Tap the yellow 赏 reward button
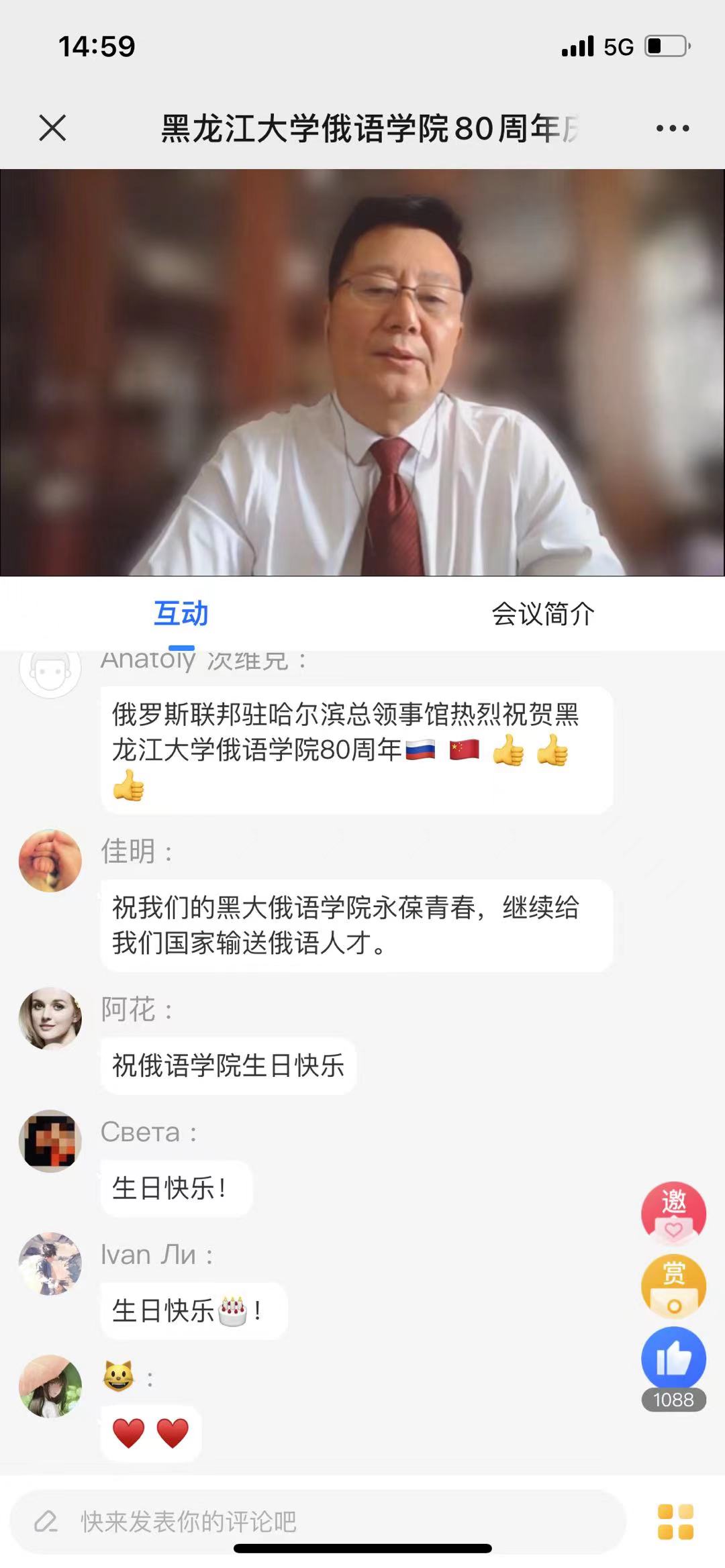The width and height of the screenshot is (725, 1568). click(x=673, y=1286)
